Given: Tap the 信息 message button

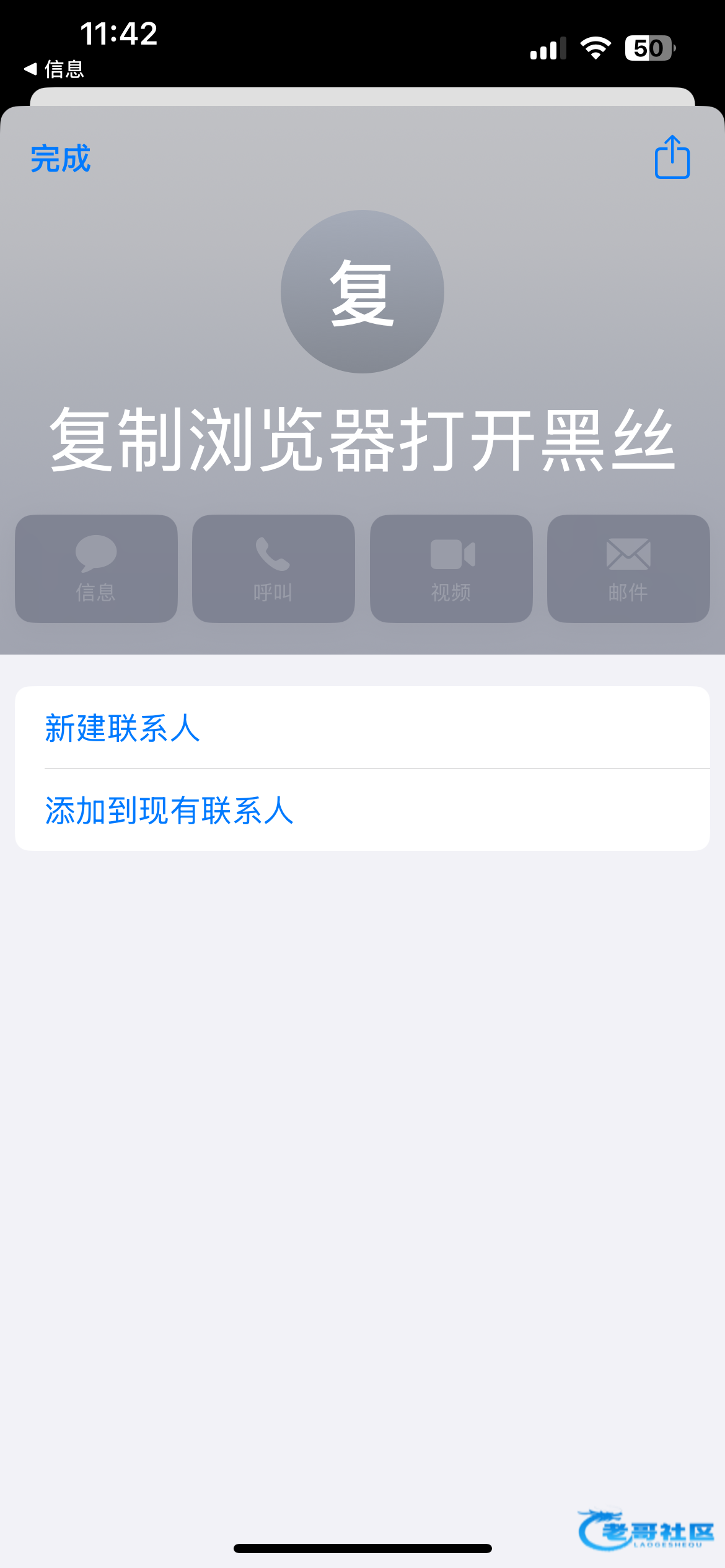Looking at the screenshot, I should pos(96,568).
